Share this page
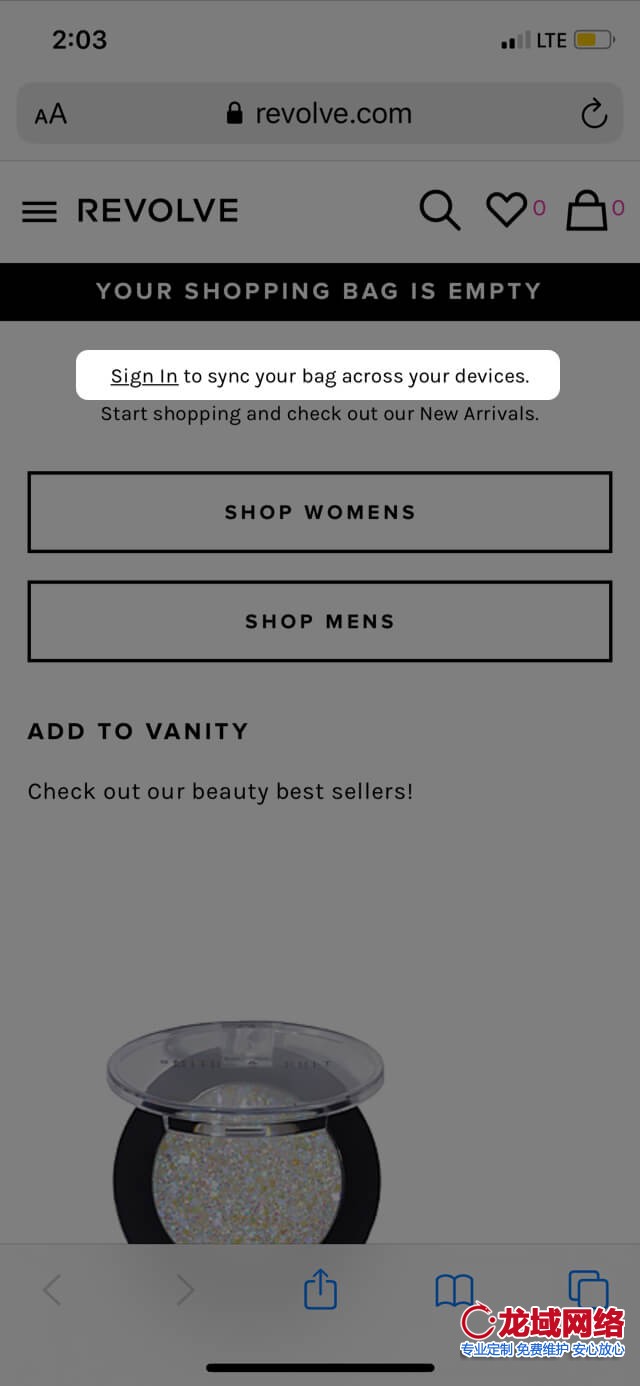This screenshot has height=1386, width=640. point(320,1289)
